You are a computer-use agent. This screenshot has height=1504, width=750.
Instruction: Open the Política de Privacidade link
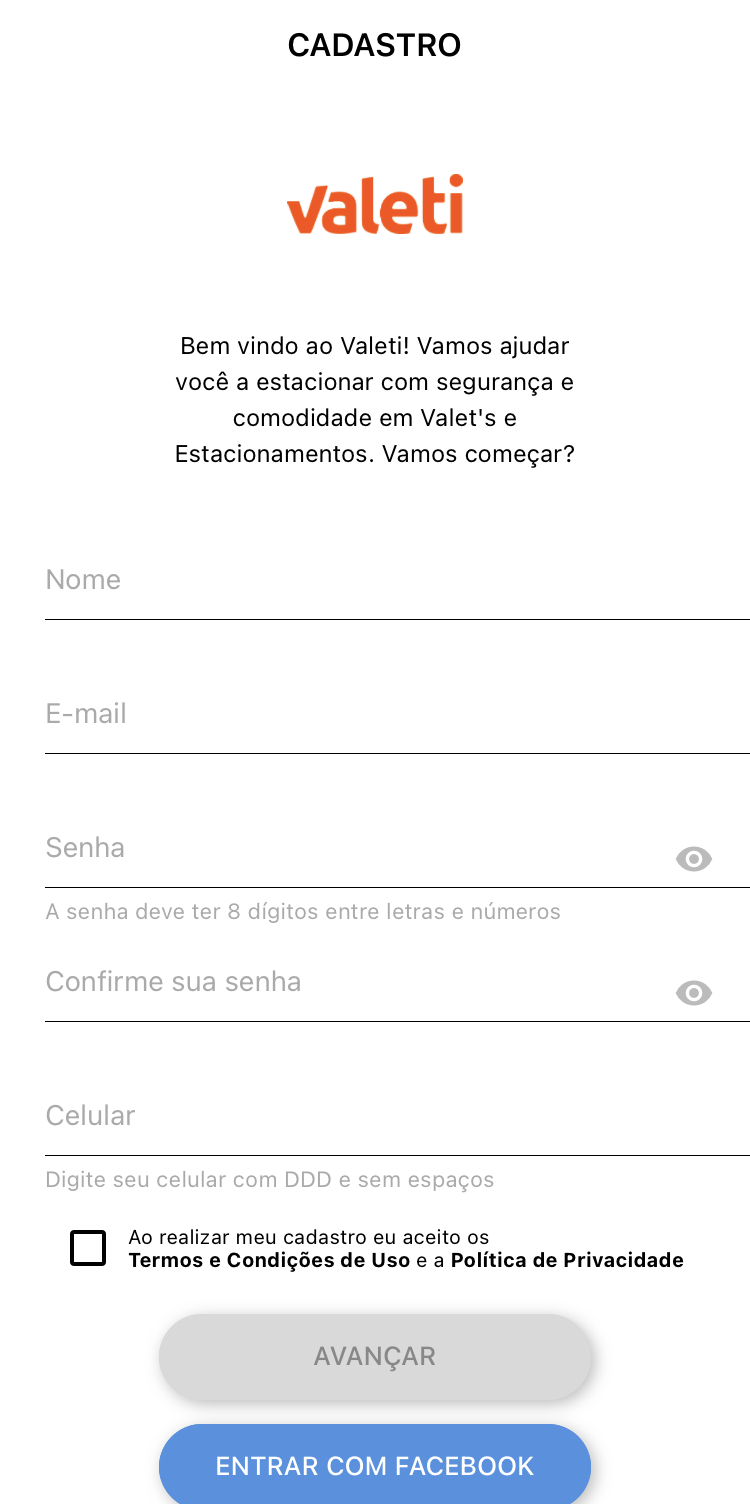pos(567,1260)
